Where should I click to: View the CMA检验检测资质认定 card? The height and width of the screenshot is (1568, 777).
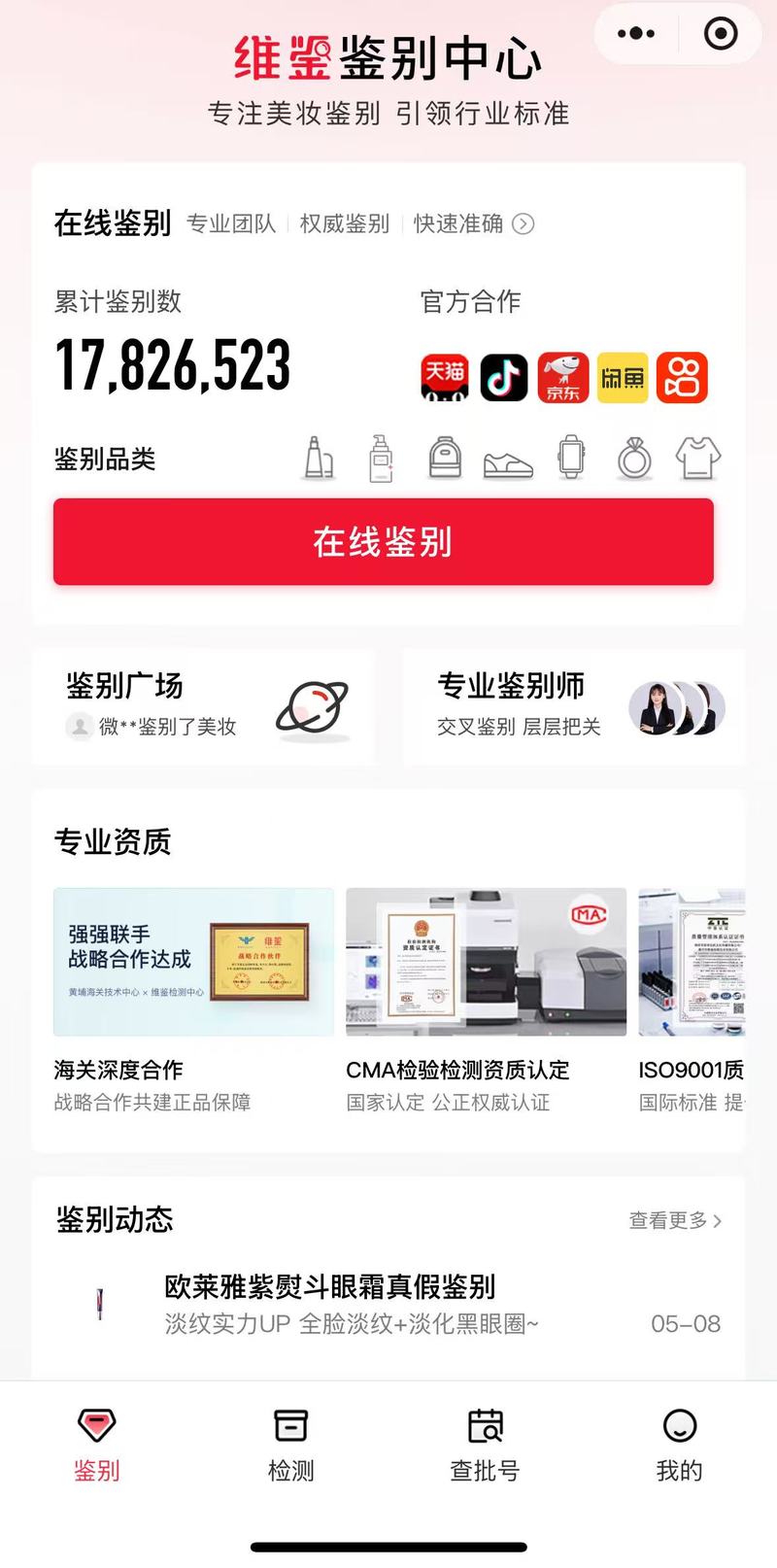tap(486, 1001)
